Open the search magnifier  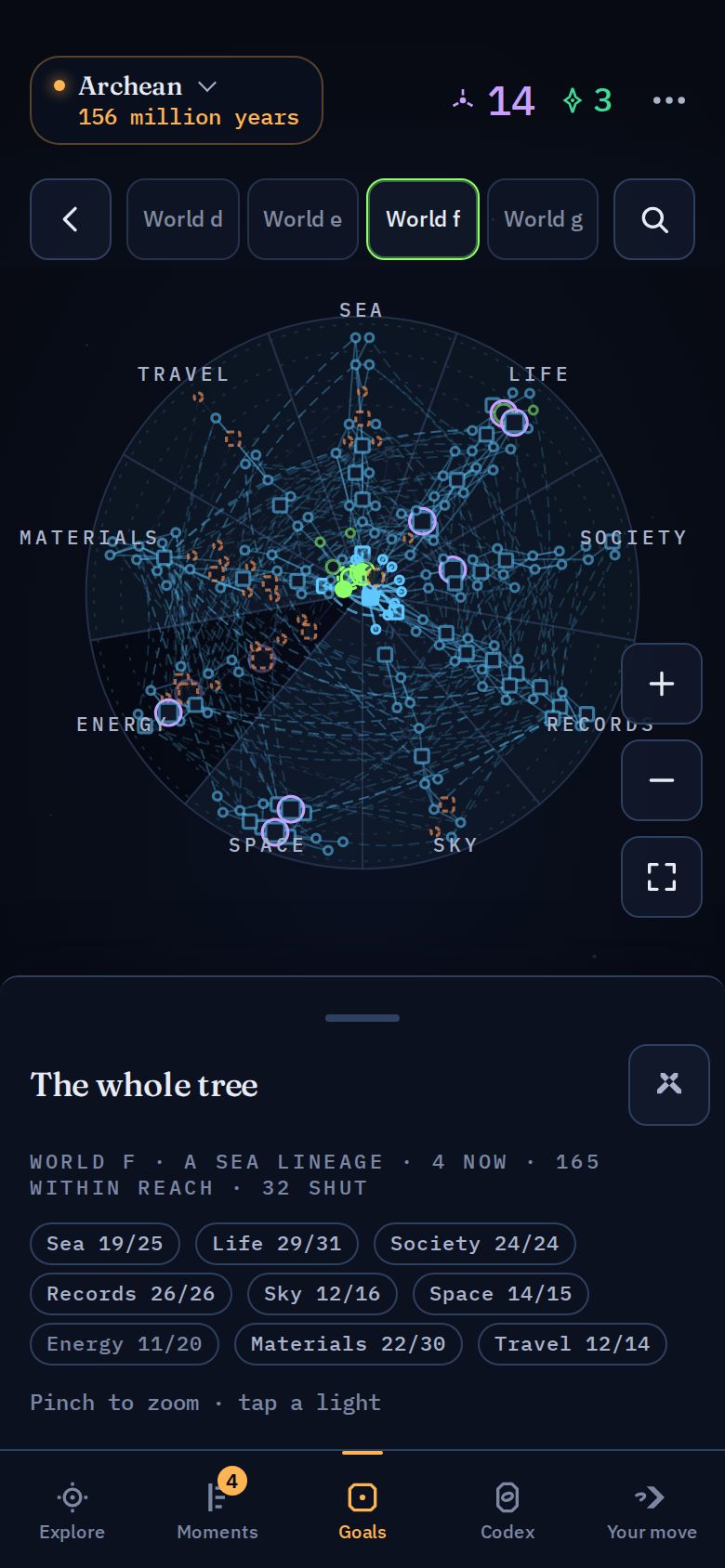[x=654, y=219]
